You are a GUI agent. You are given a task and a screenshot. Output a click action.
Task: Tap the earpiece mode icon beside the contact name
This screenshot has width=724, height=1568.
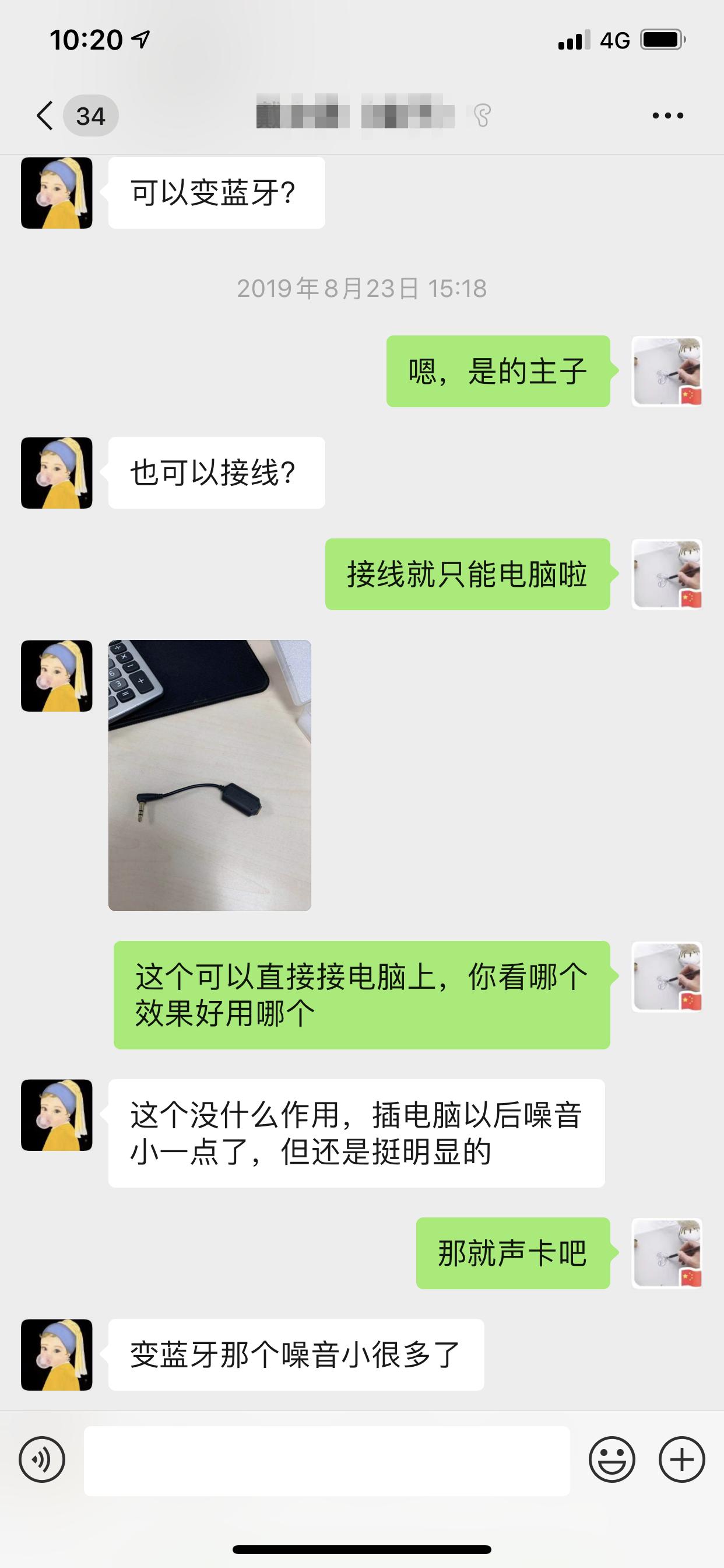click(x=484, y=116)
